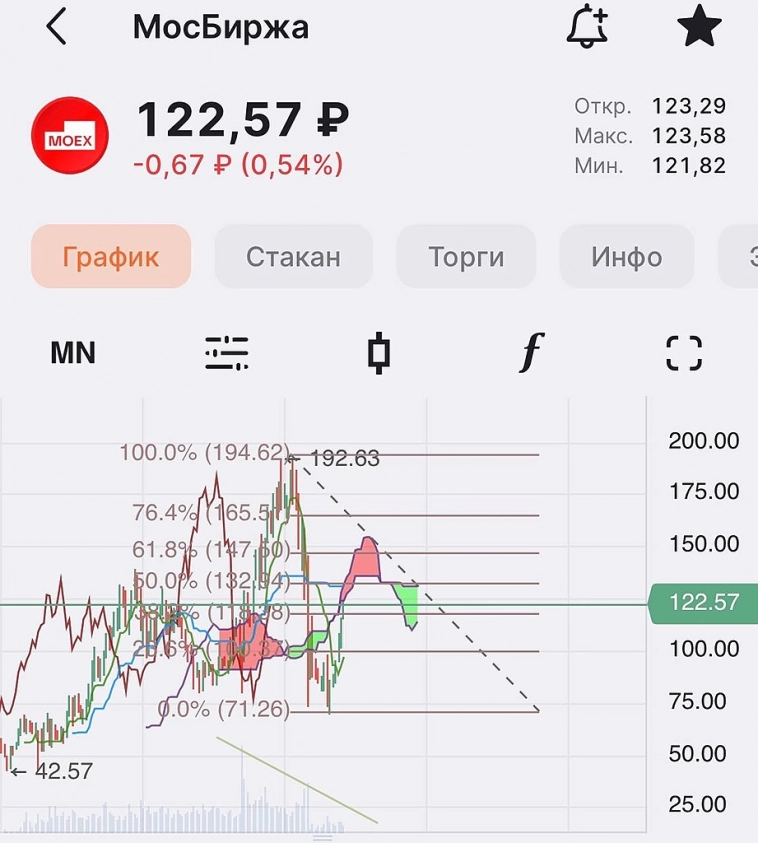Image resolution: width=758 pixels, height=843 pixels.
Task: Open the indicators function menu
Action: pyautogui.click(x=532, y=353)
